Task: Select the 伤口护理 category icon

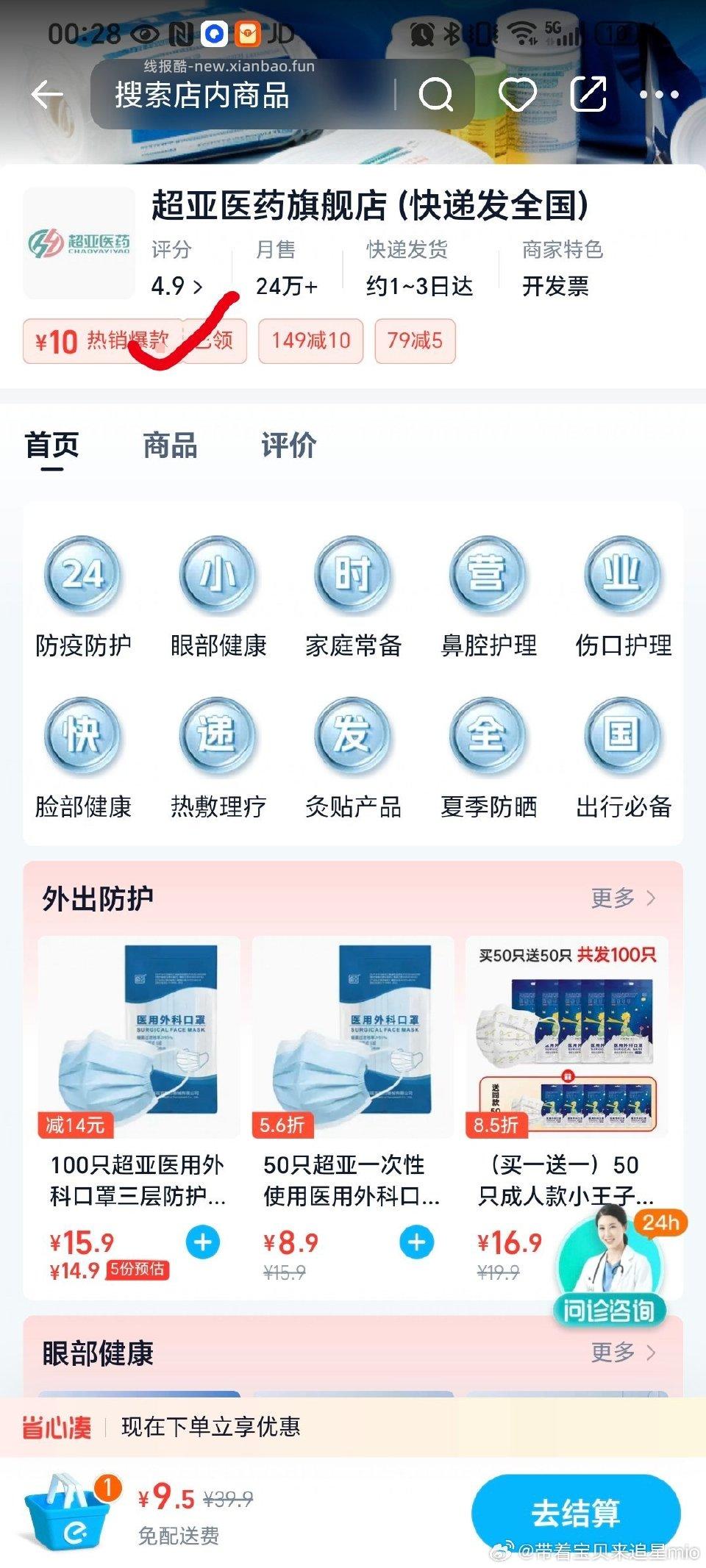Action: coord(623,581)
